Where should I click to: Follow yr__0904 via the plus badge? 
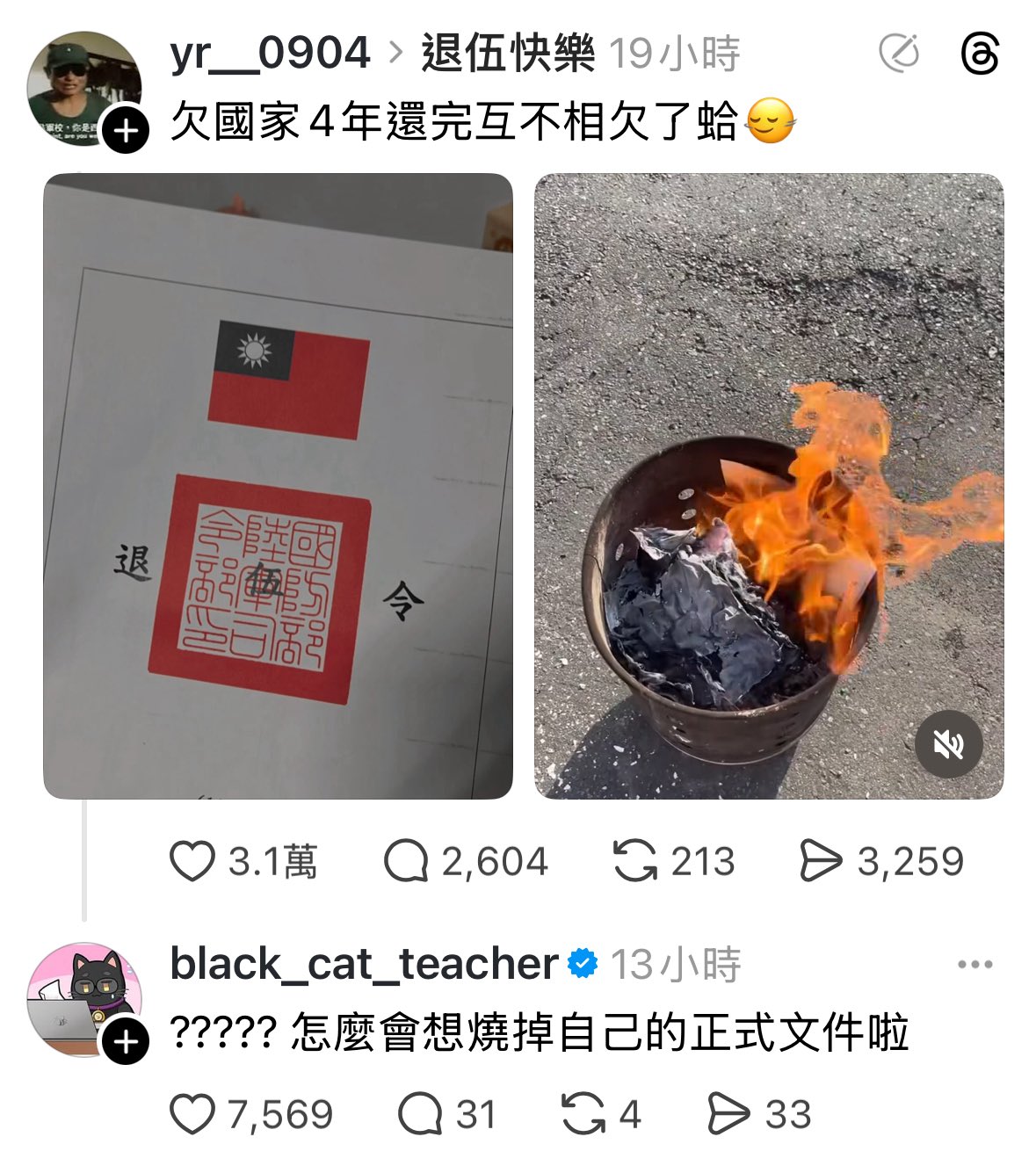coord(126,131)
